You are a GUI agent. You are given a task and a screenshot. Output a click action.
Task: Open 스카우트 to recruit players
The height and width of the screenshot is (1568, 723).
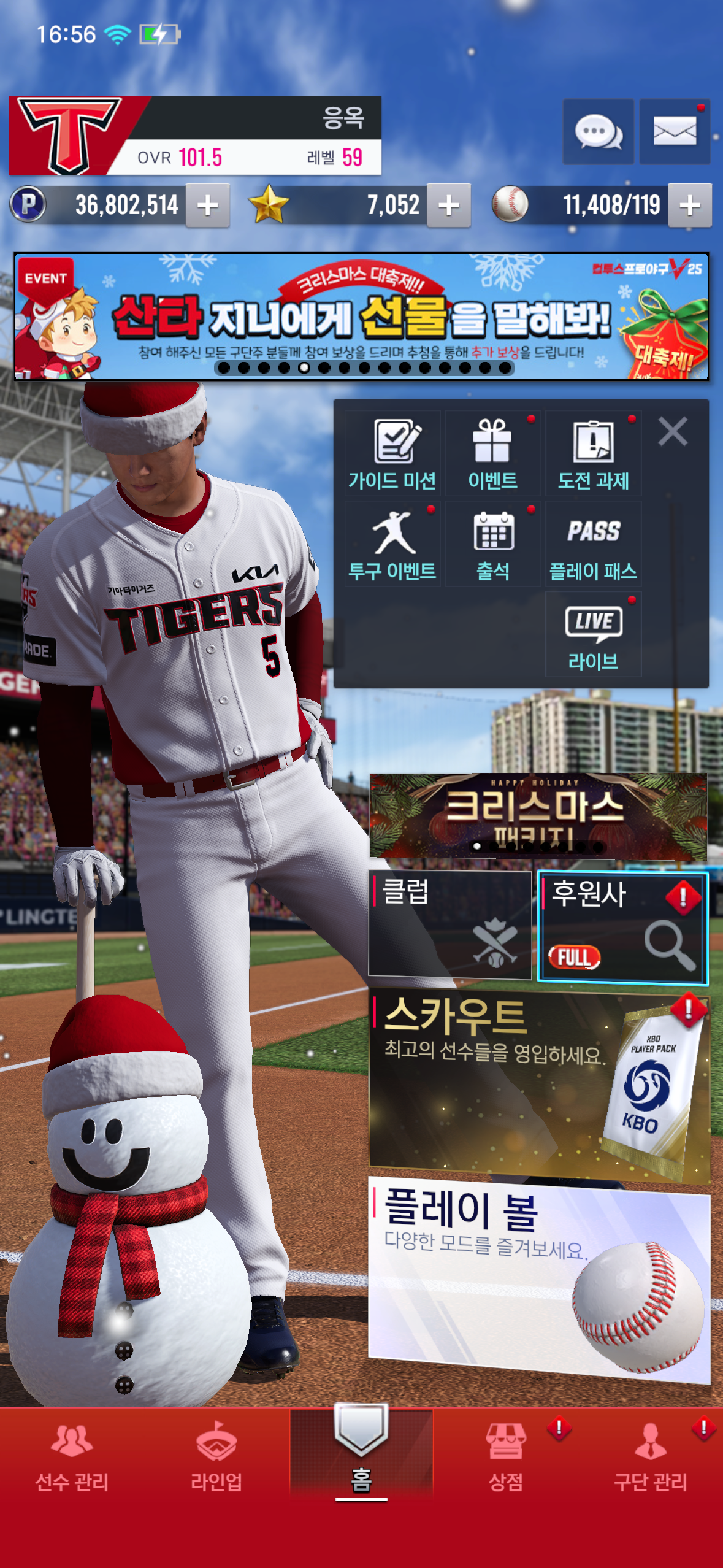point(538,1083)
